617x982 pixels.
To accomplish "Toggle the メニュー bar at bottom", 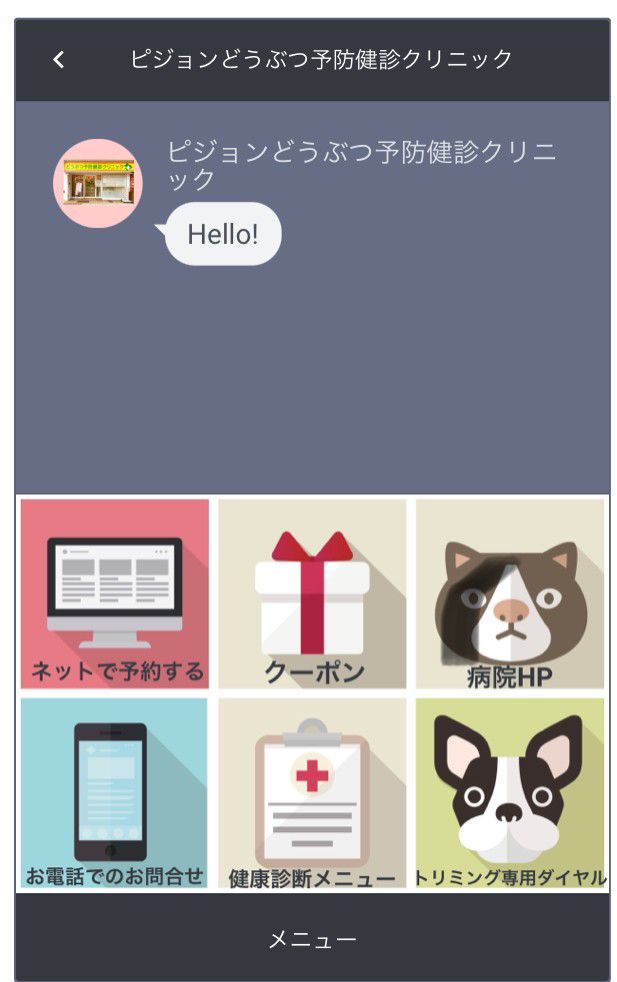I will (312, 939).
